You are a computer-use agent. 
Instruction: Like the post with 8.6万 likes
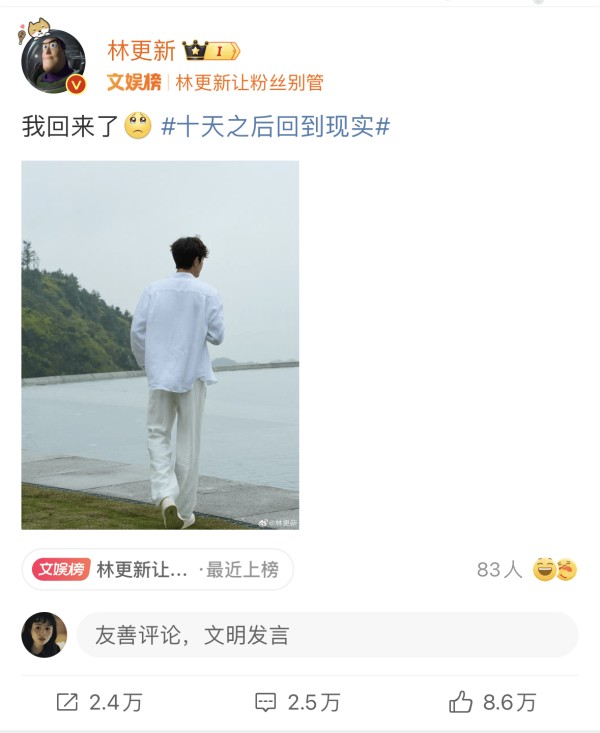pos(492,702)
